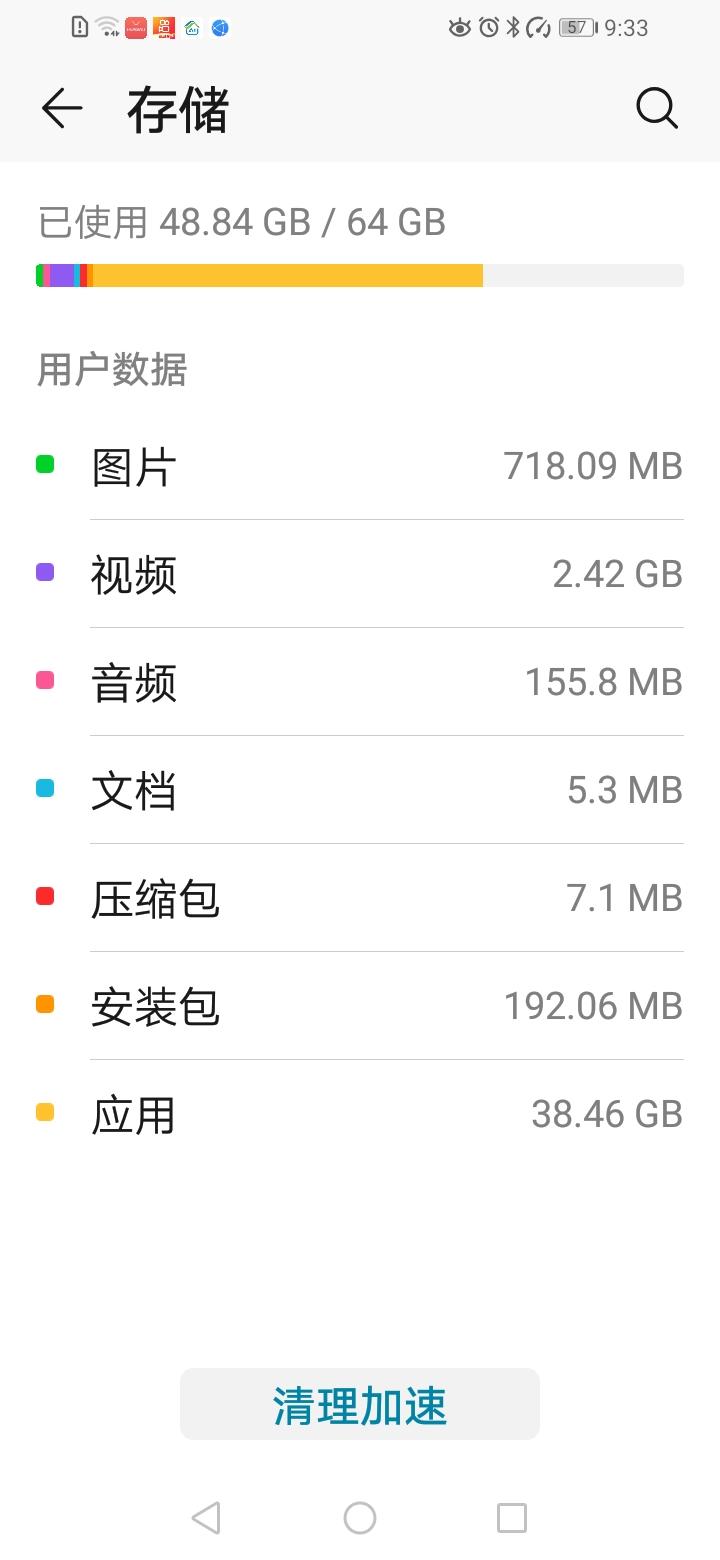Open the 图片 storage category
720x1560 pixels.
(360, 466)
